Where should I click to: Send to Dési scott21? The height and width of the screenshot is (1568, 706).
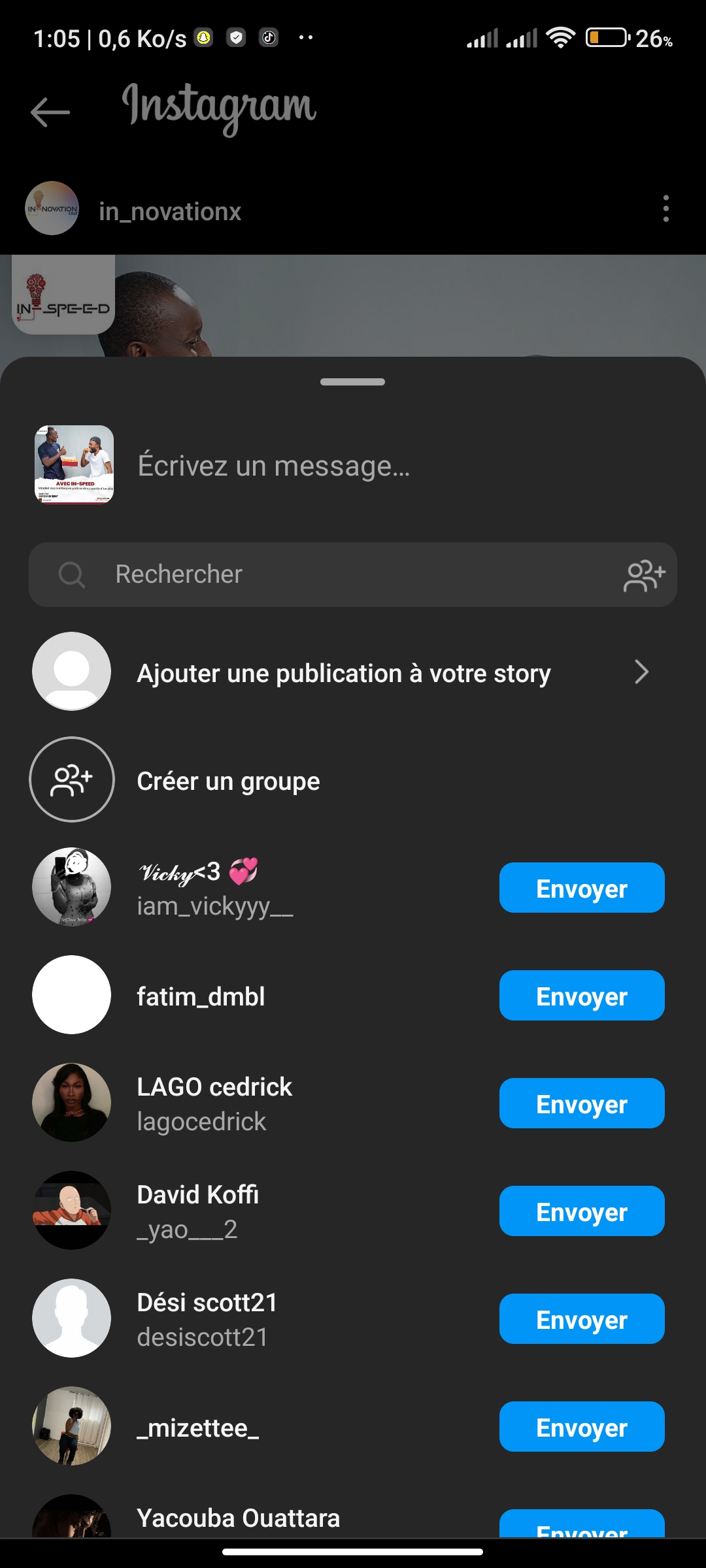581,1319
